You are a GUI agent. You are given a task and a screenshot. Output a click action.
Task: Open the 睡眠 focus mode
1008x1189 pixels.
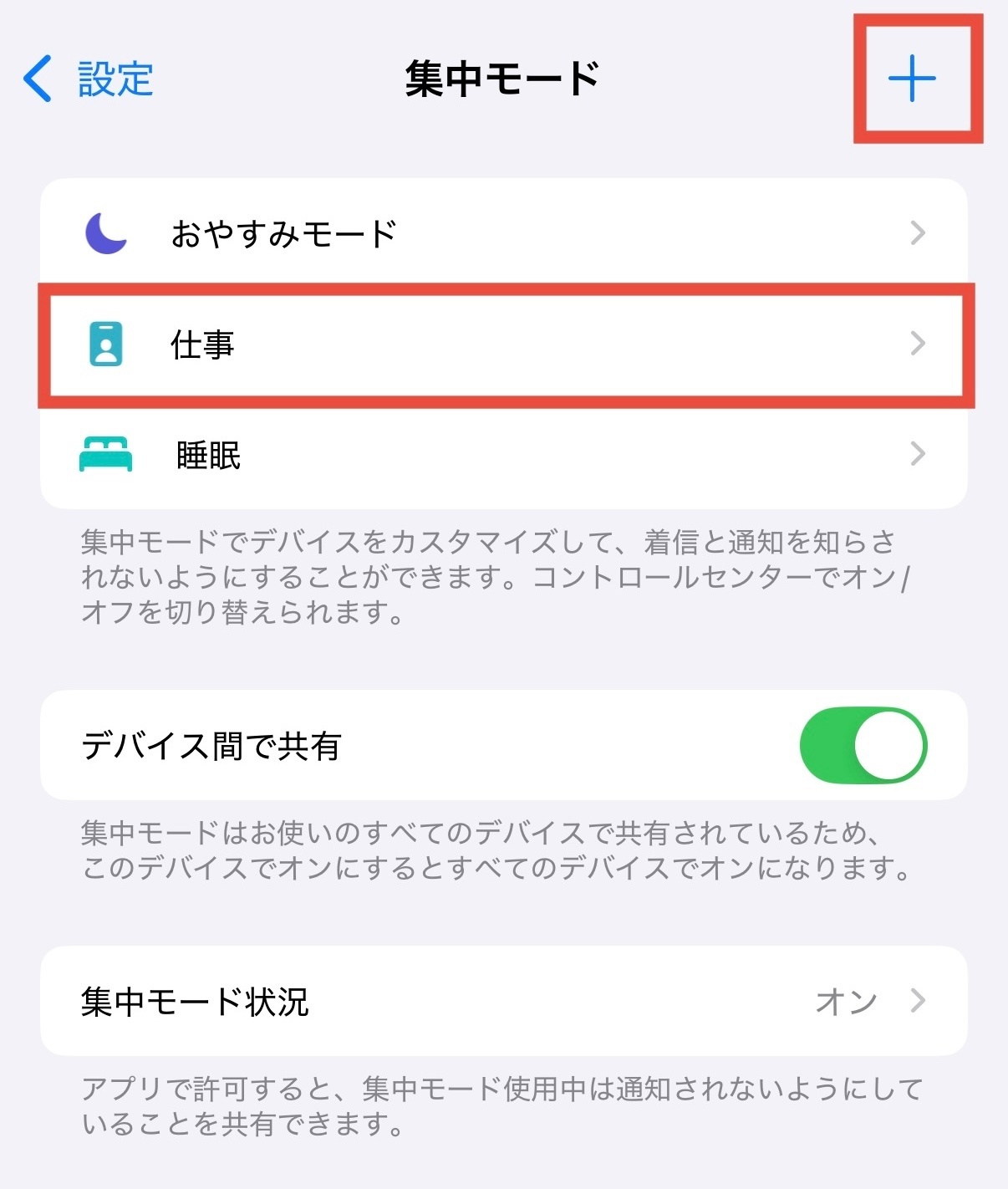503,455
